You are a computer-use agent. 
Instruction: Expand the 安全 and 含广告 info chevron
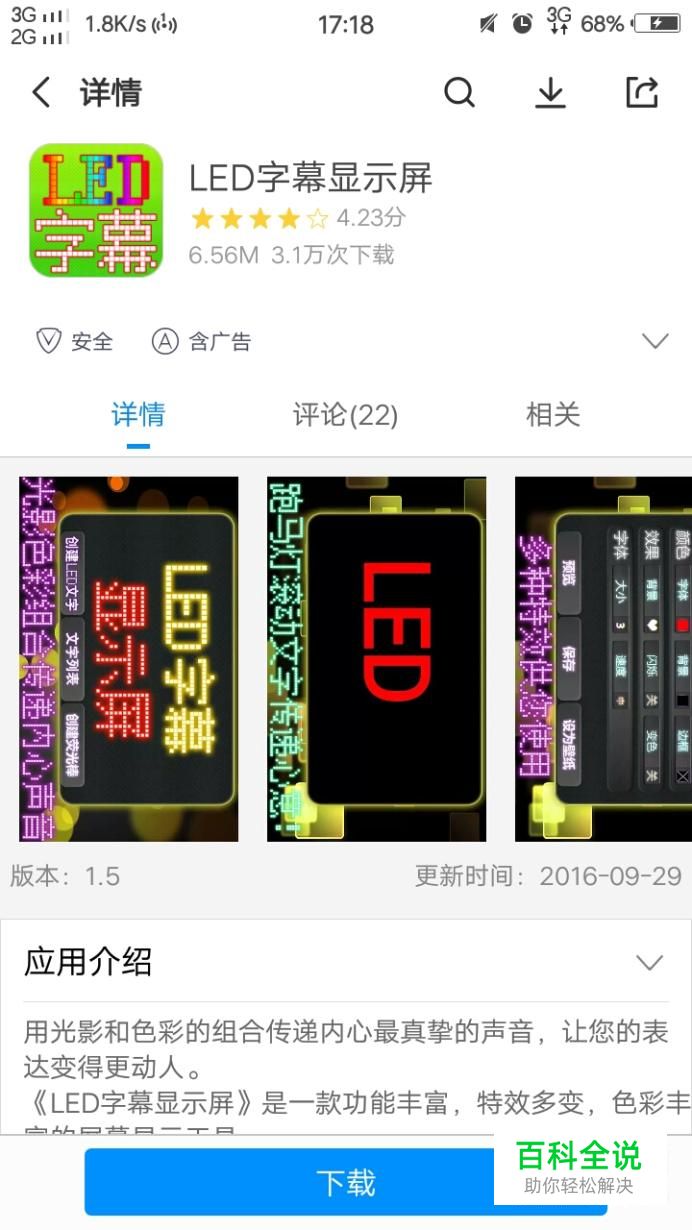point(654,342)
